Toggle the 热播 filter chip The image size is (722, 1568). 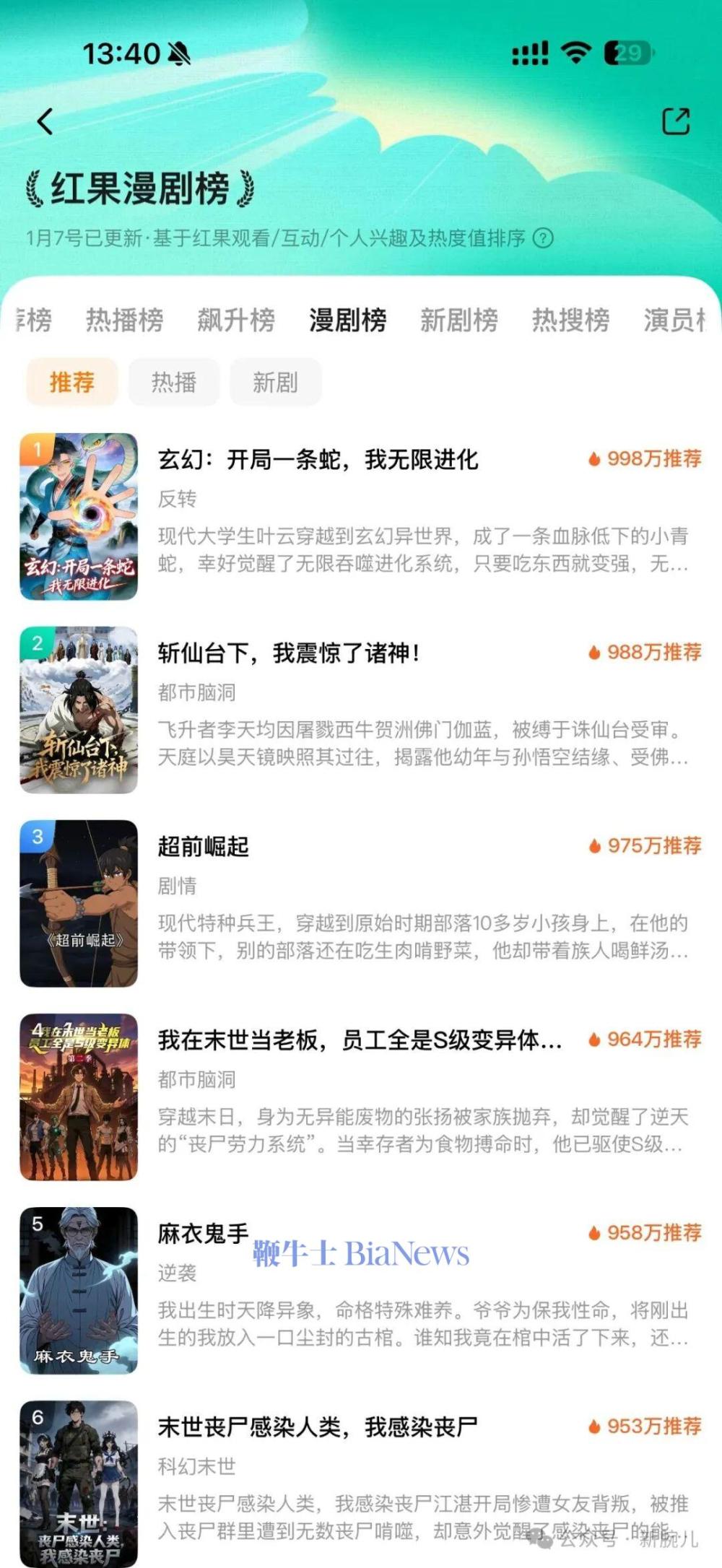pyautogui.click(x=174, y=383)
